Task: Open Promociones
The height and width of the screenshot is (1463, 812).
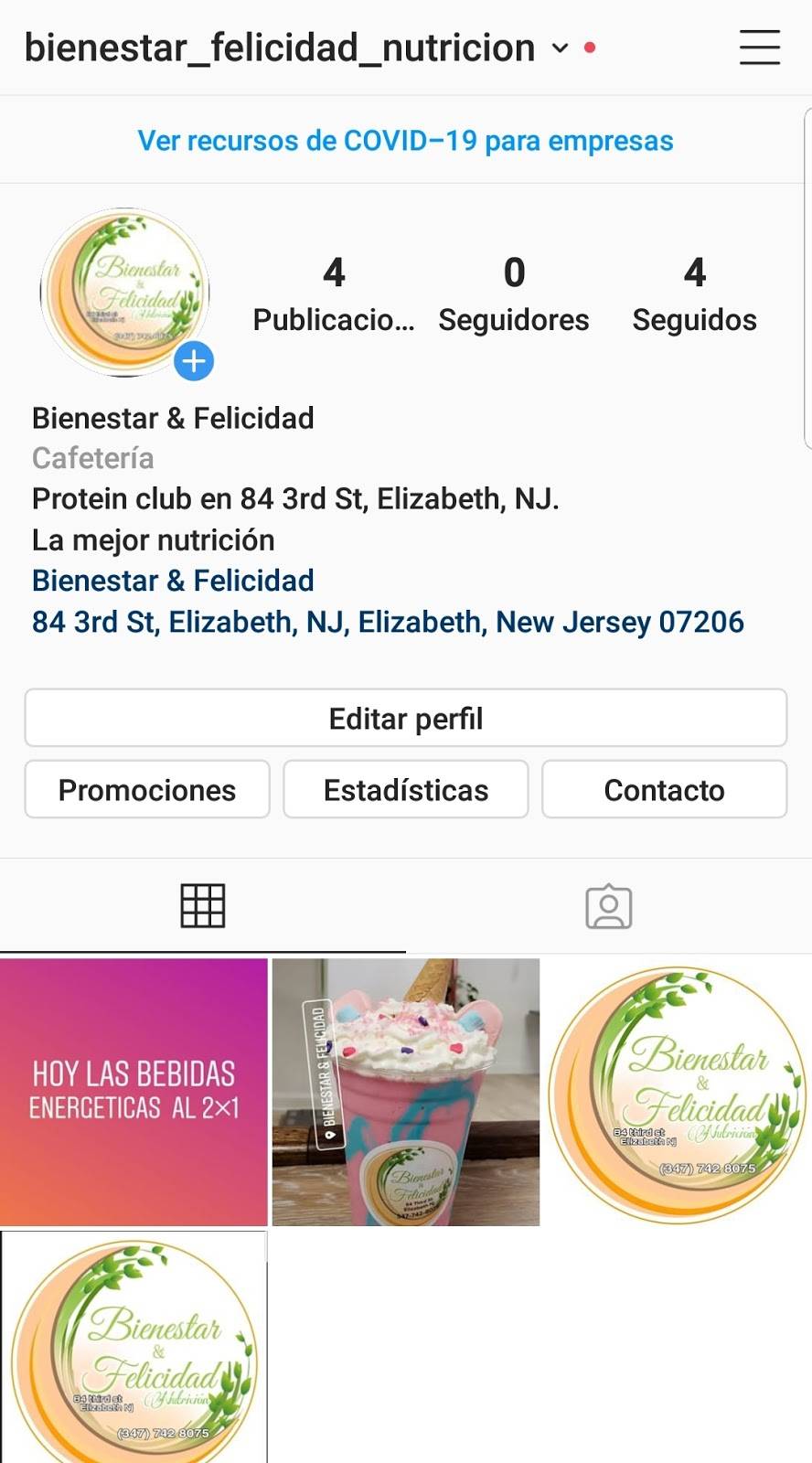Action: pos(146,789)
